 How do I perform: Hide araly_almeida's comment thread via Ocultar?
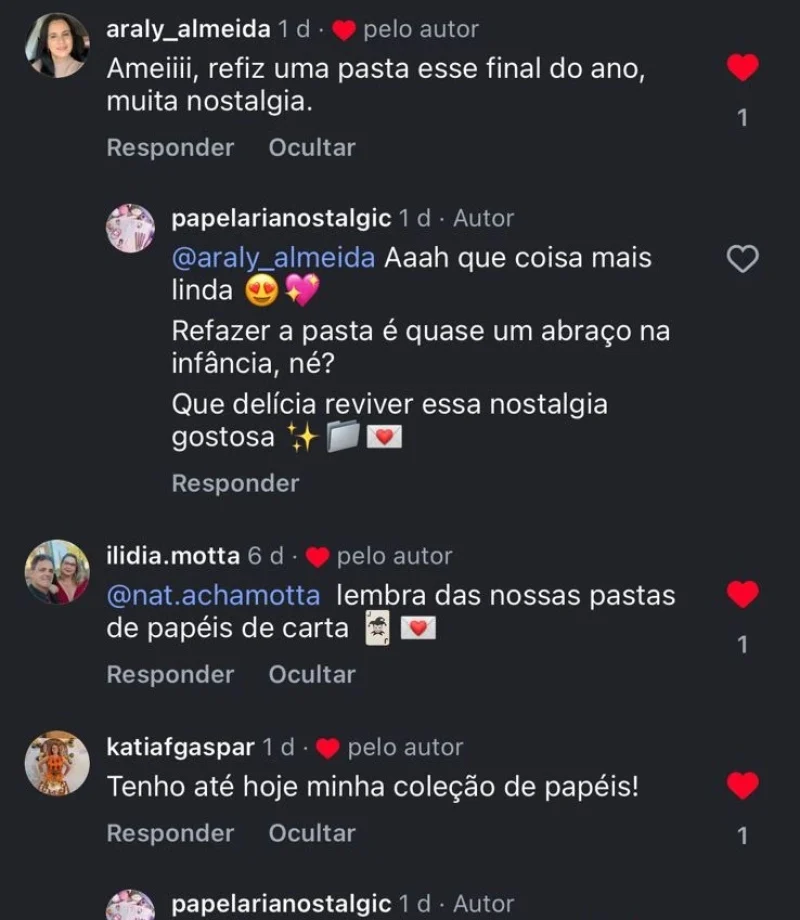(310, 147)
